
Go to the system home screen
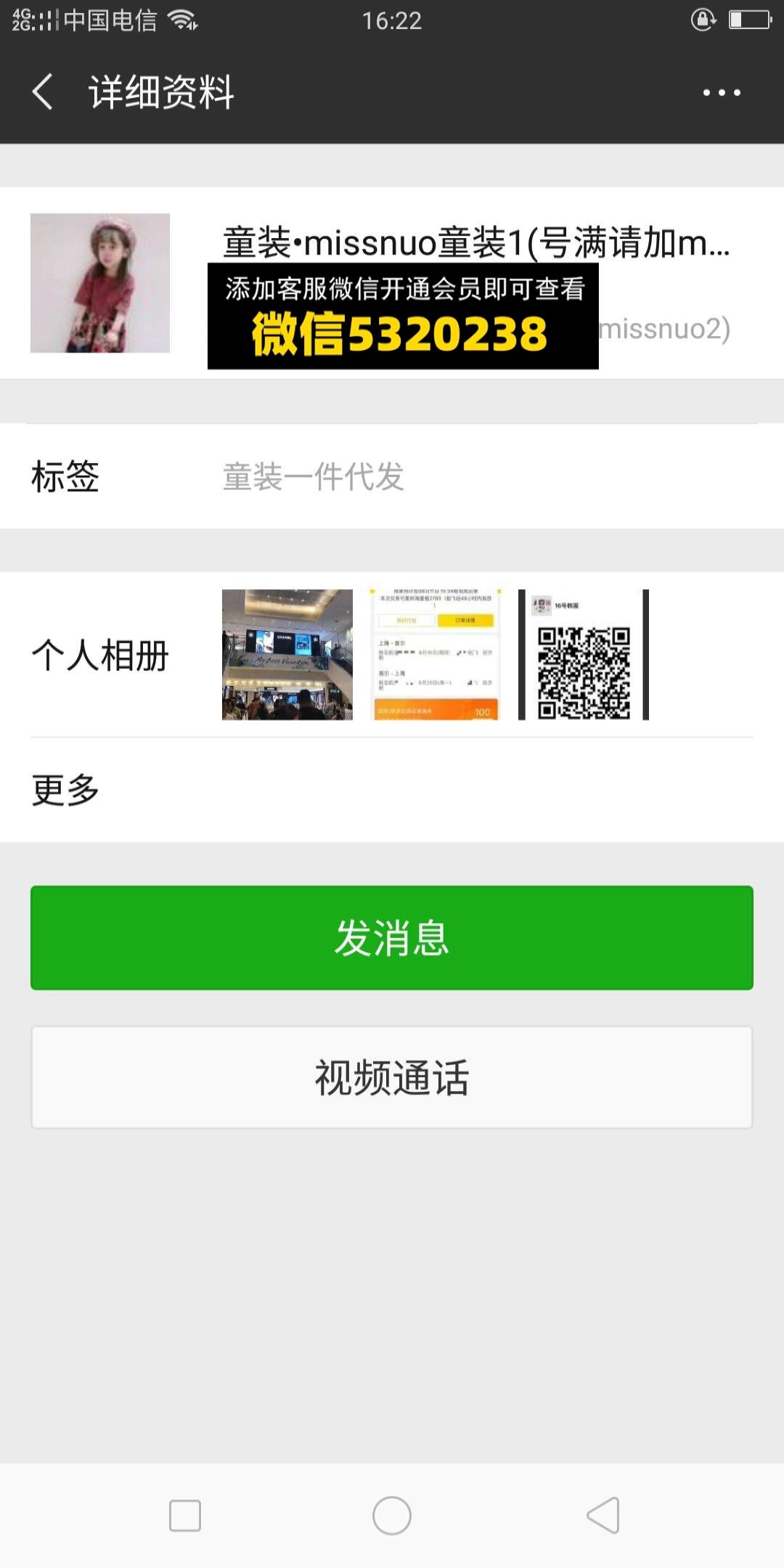point(392,1516)
